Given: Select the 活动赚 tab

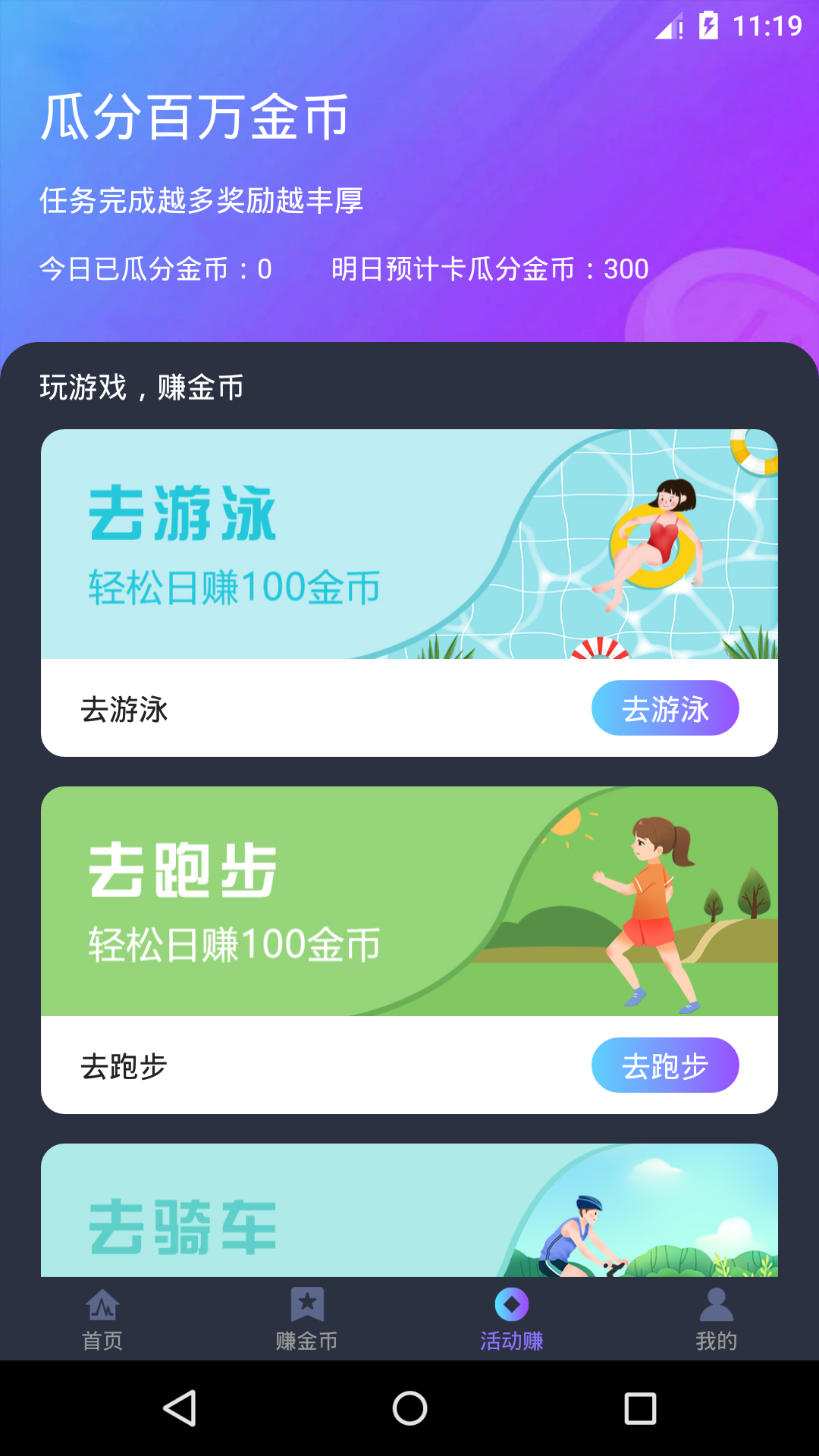Looking at the screenshot, I should 512,1319.
